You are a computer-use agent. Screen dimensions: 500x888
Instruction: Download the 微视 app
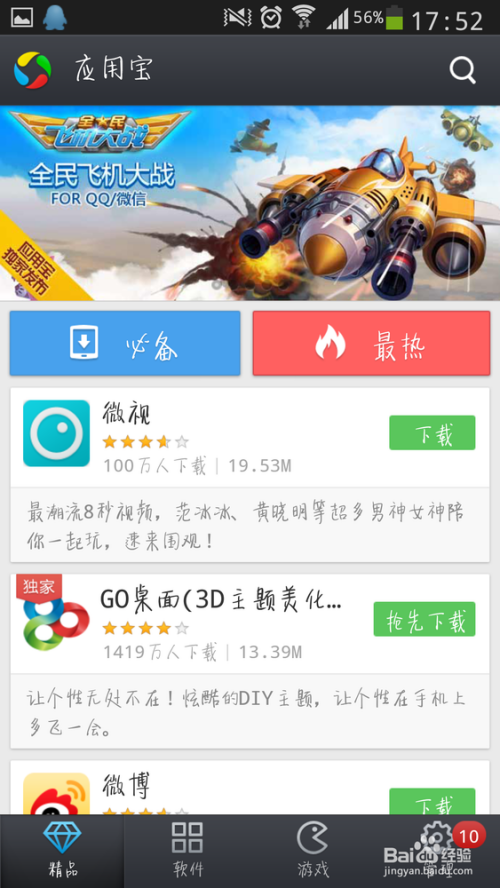[x=432, y=433]
